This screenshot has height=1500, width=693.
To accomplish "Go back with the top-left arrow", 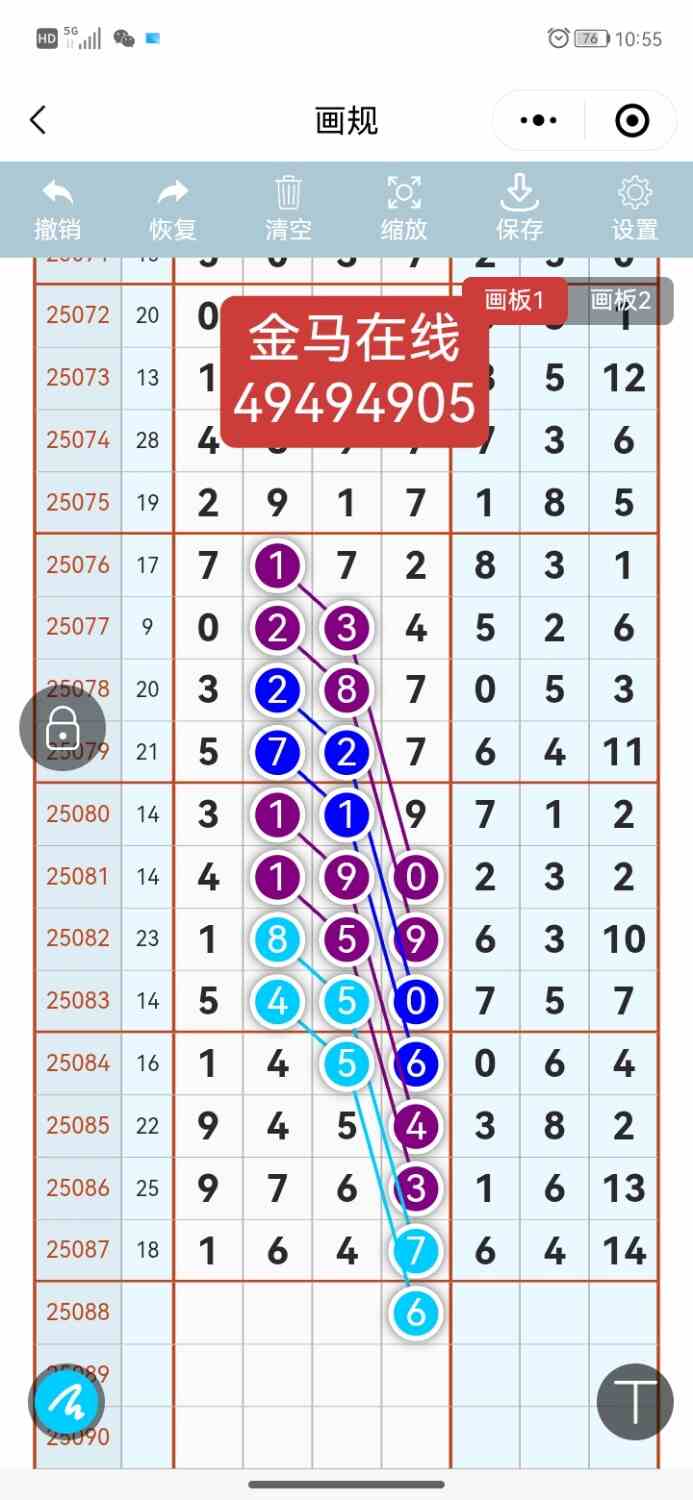I will point(38,121).
